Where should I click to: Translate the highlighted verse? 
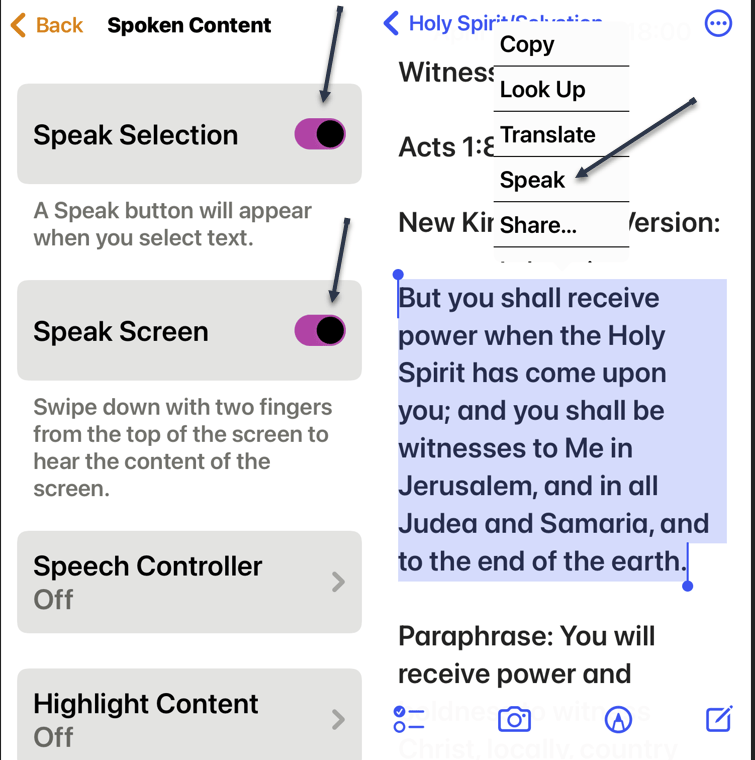click(x=548, y=134)
